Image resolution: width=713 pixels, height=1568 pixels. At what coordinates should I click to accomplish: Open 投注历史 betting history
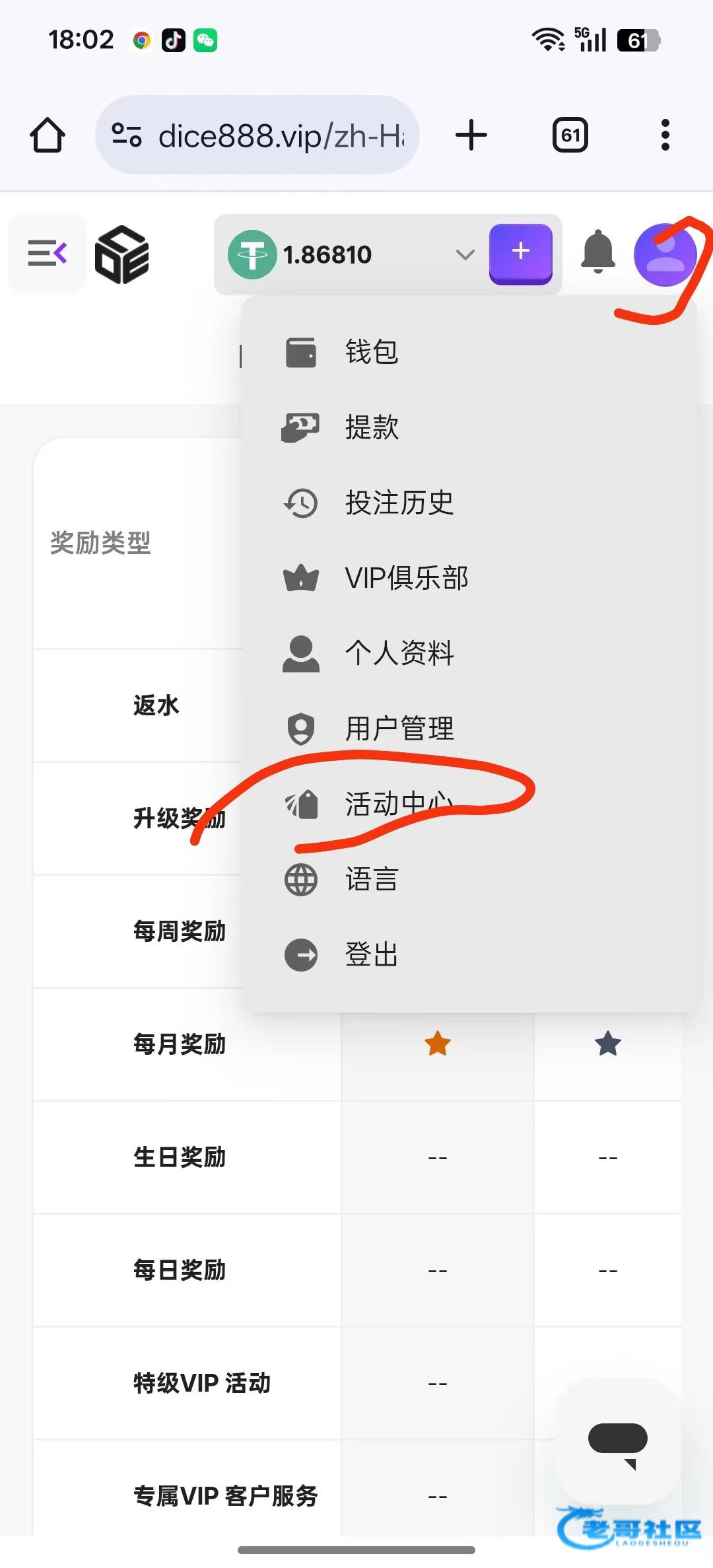[x=398, y=503]
